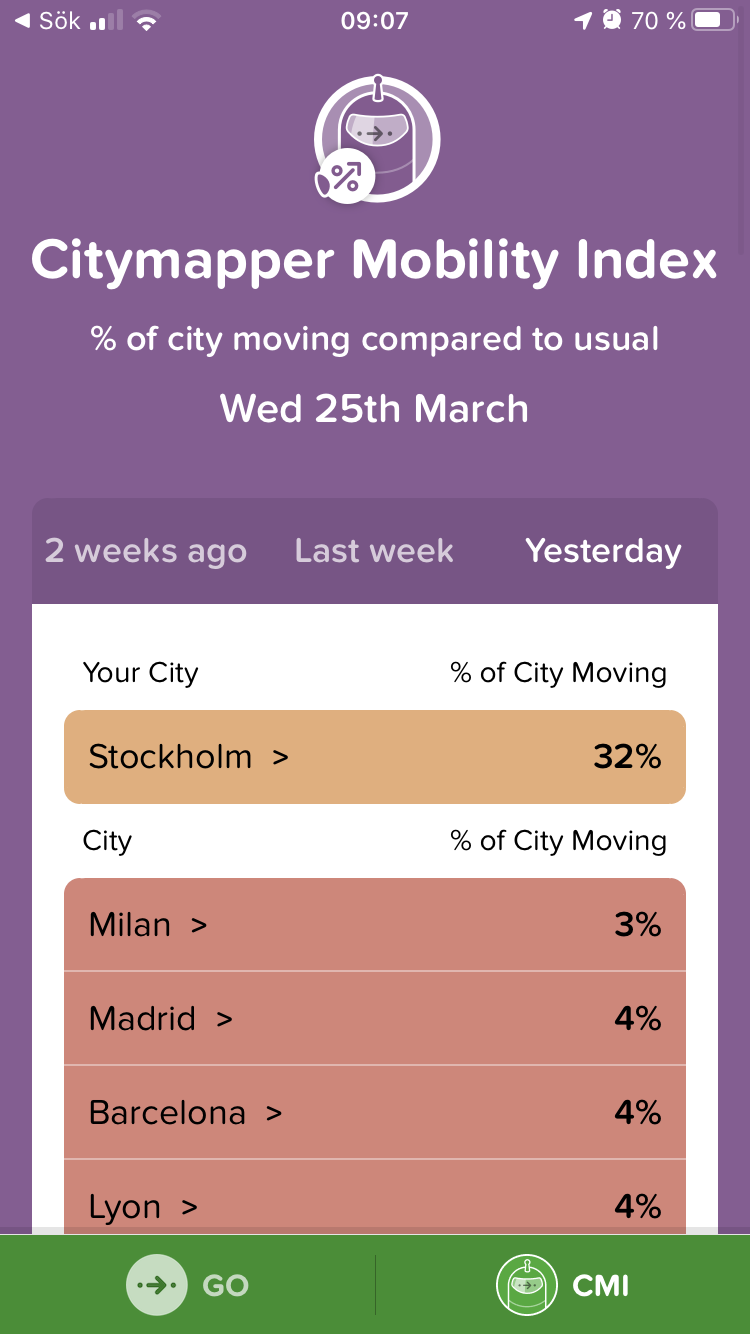Open the Milan city row
Image resolution: width=750 pixels, height=1334 pixels.
pyautogui.click(x=375, y=924)
